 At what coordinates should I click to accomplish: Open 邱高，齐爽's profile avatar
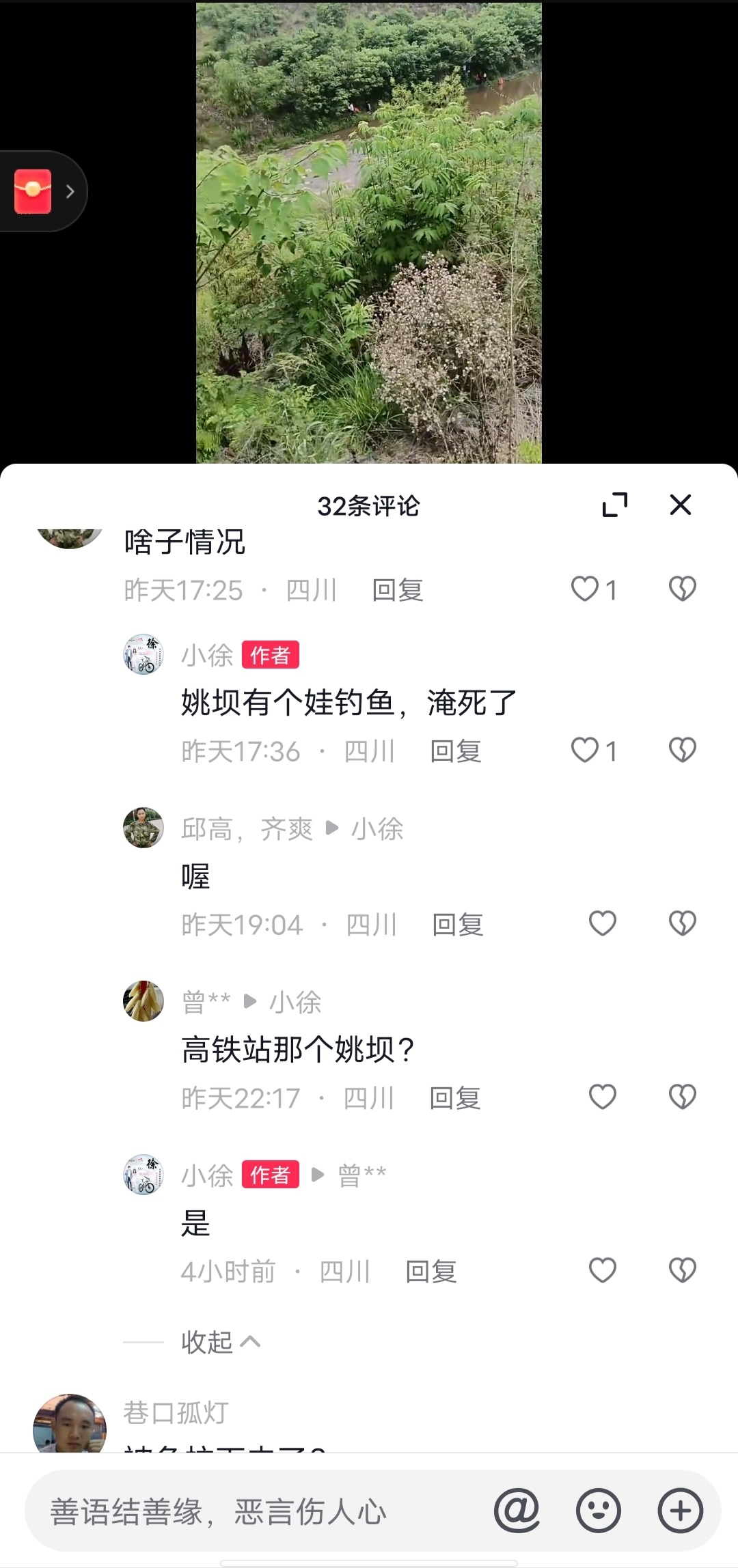143,828
